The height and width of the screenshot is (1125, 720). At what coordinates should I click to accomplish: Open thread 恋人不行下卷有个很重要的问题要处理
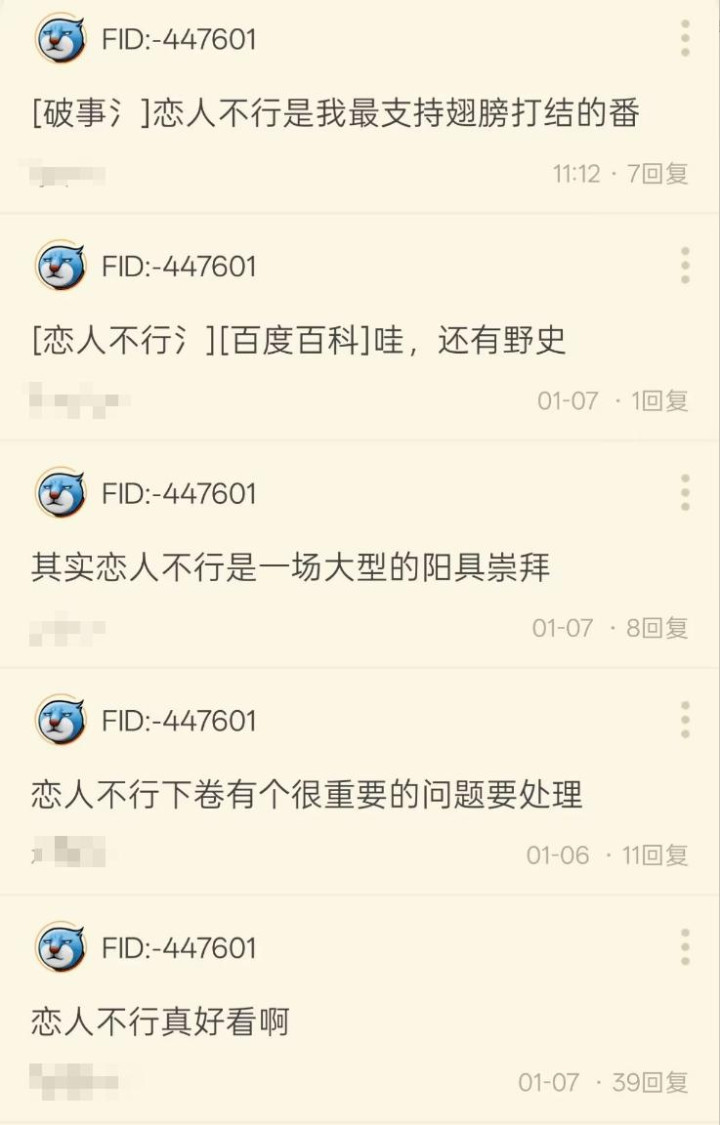pos(306,795)
